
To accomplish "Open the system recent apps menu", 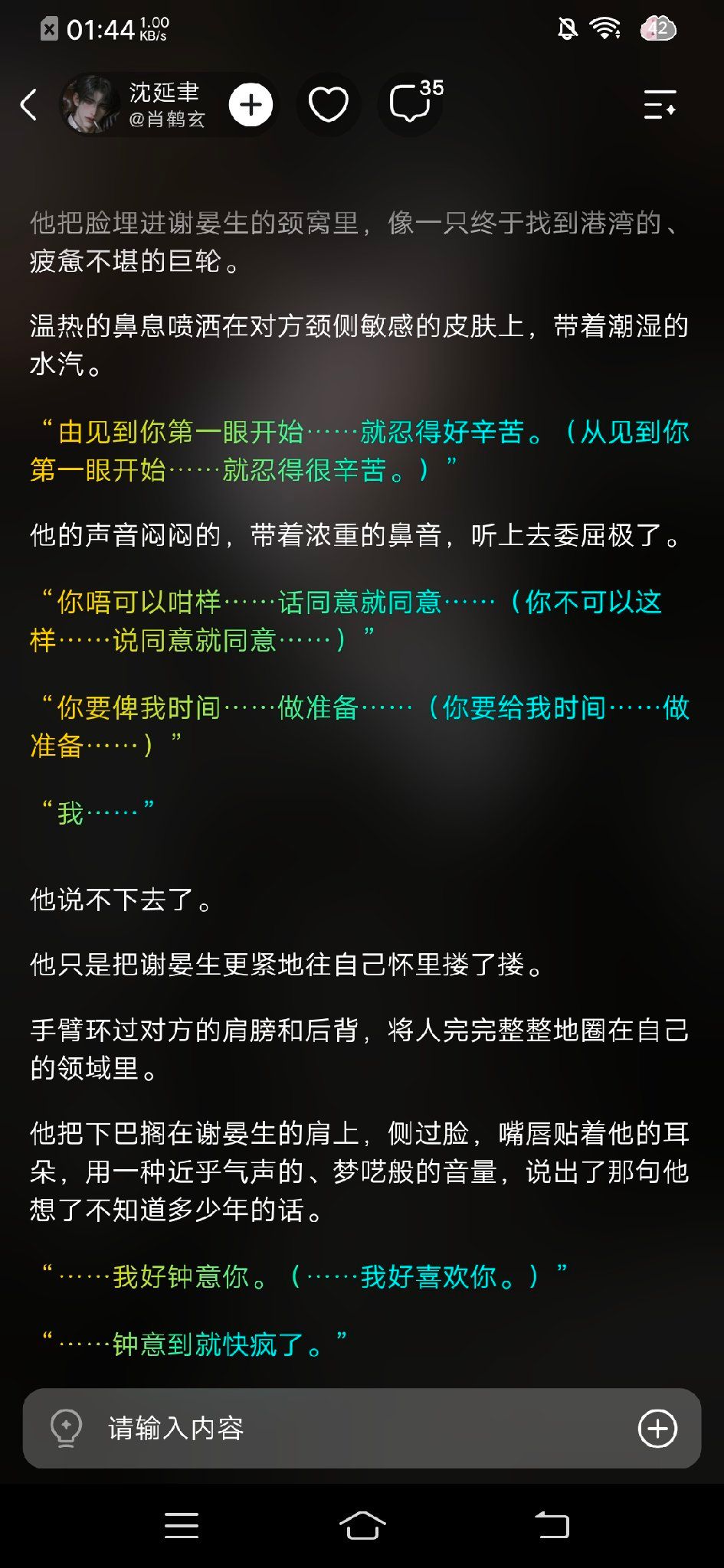I will 182,1525.
